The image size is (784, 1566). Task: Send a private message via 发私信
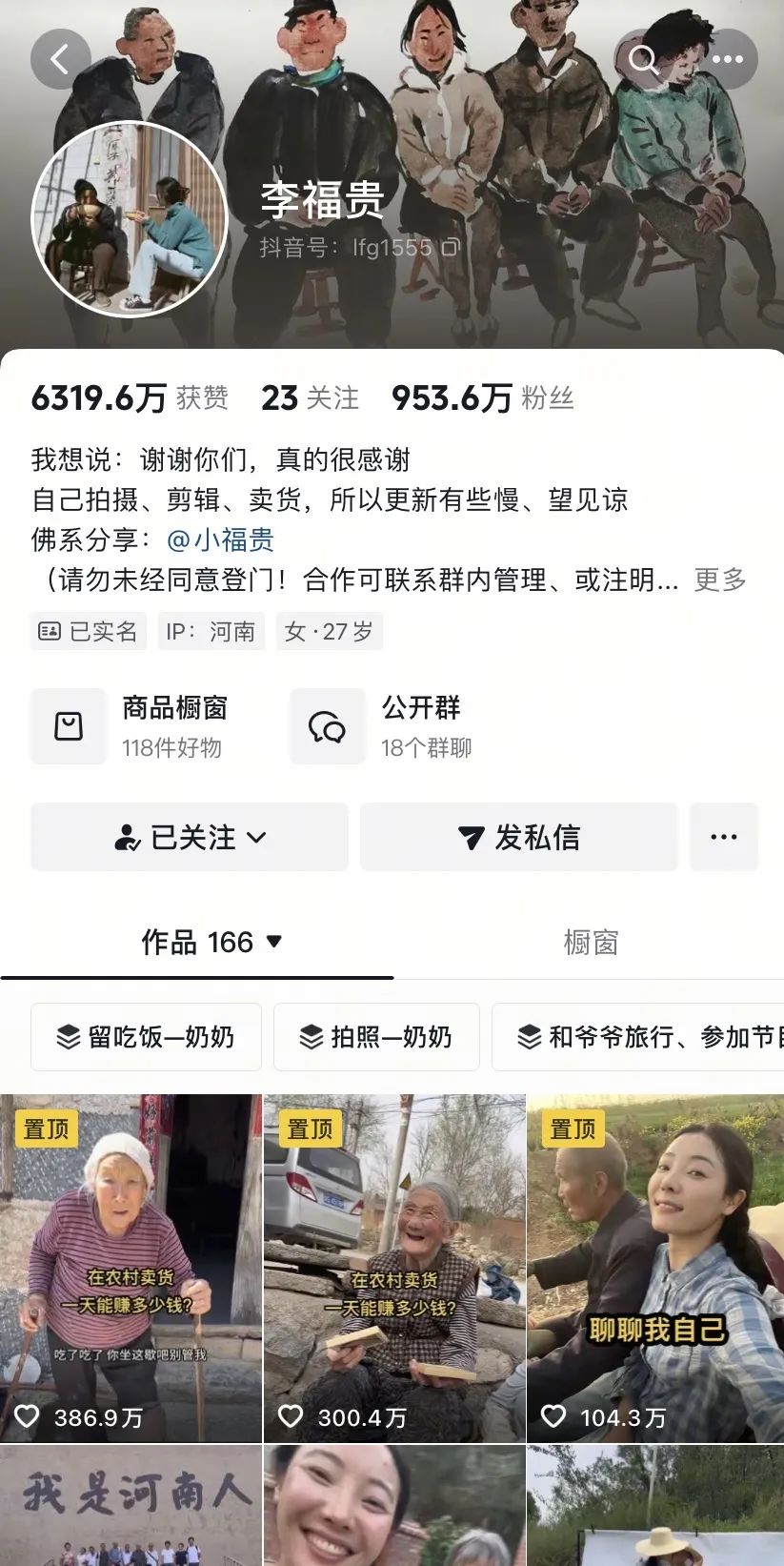[x=518, y=837]
